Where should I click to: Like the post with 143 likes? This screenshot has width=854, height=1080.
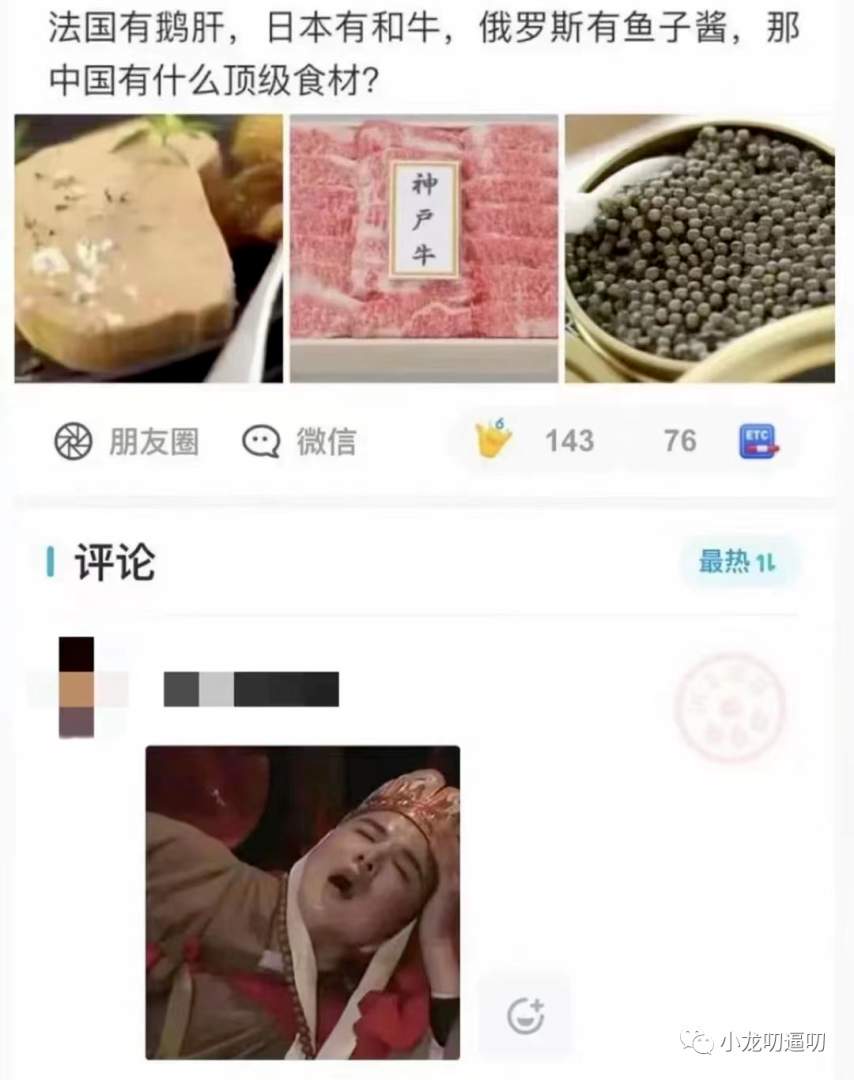(x=494, y=440)
